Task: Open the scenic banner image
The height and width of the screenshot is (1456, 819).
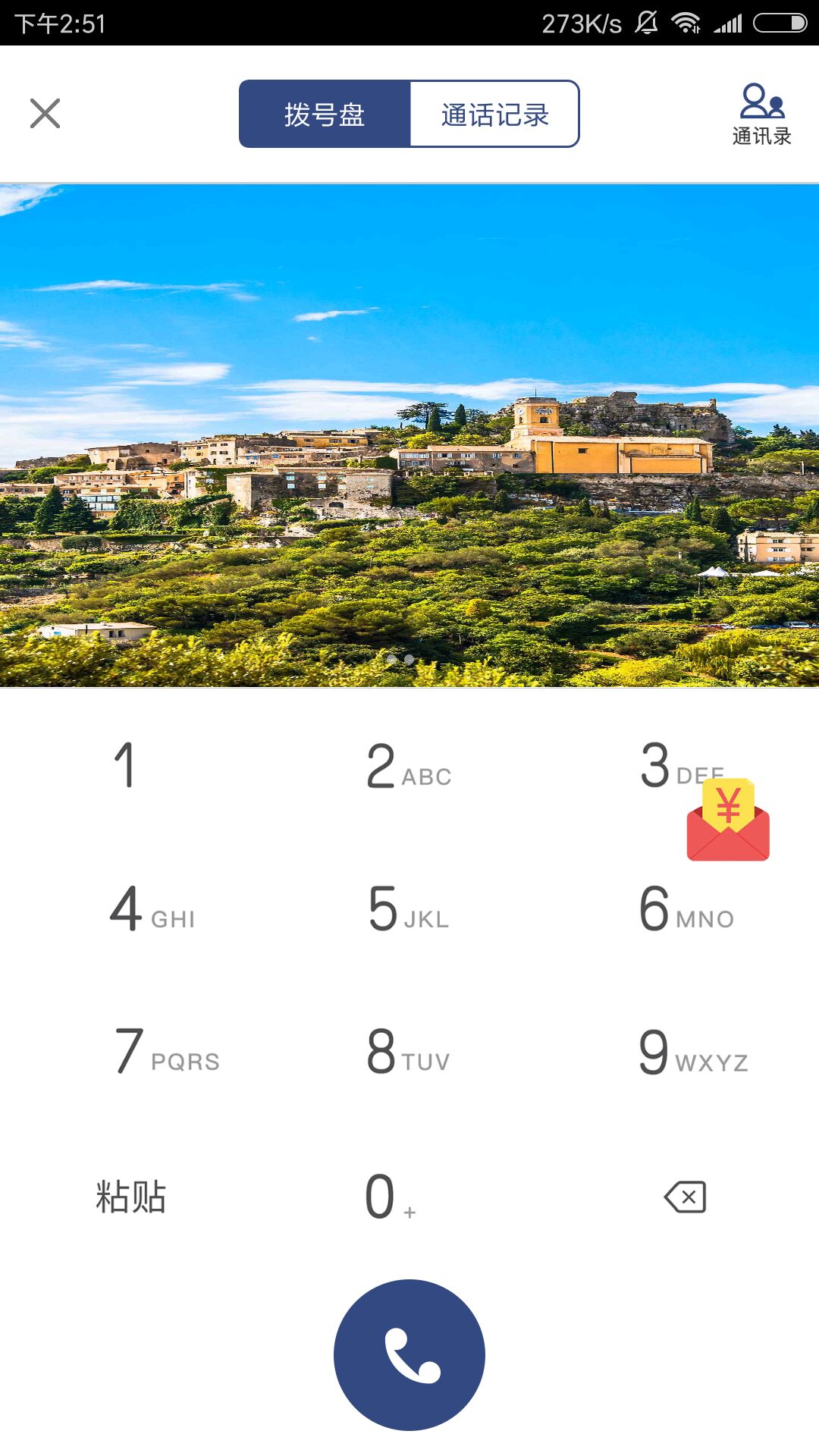Action: coord(409,436)
